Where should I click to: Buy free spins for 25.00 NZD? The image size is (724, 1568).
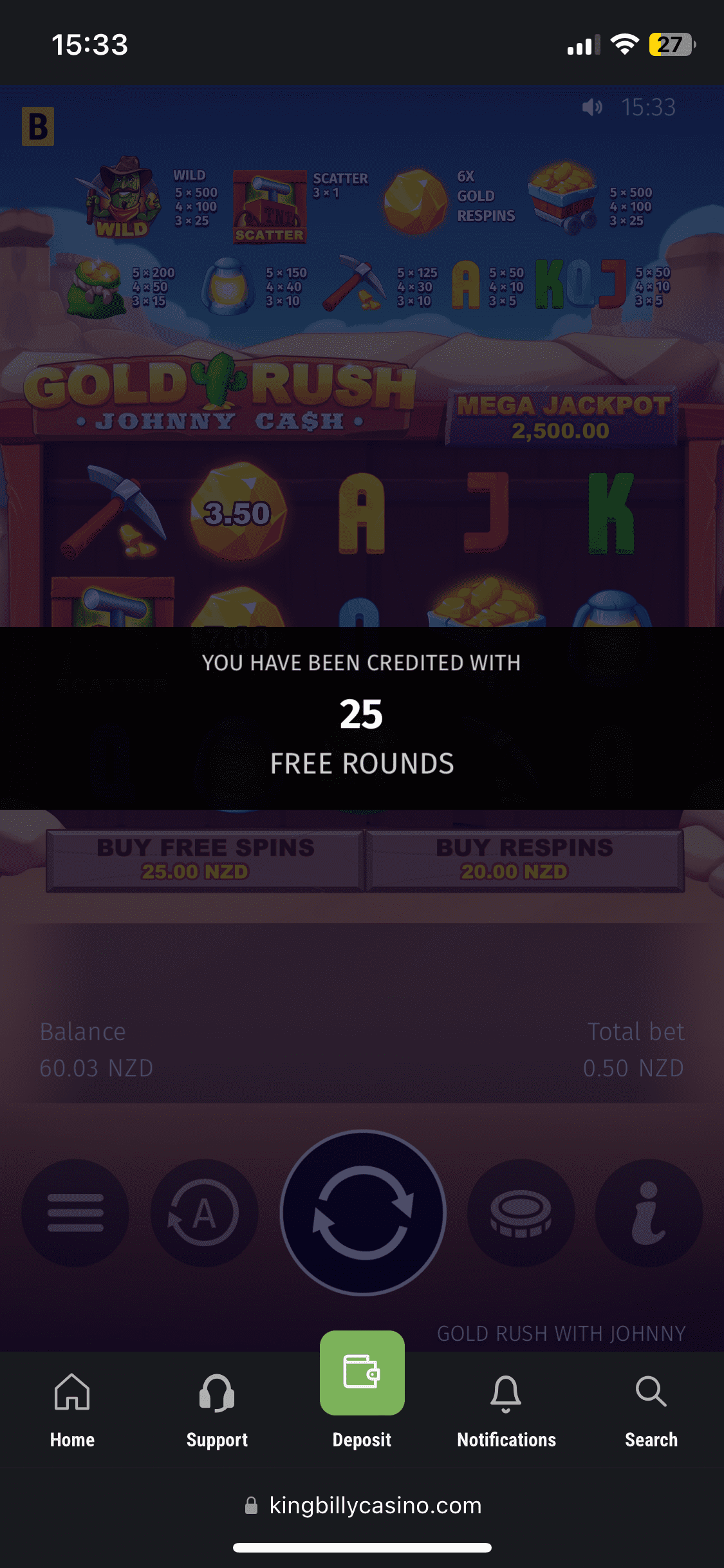coord(205,860)
